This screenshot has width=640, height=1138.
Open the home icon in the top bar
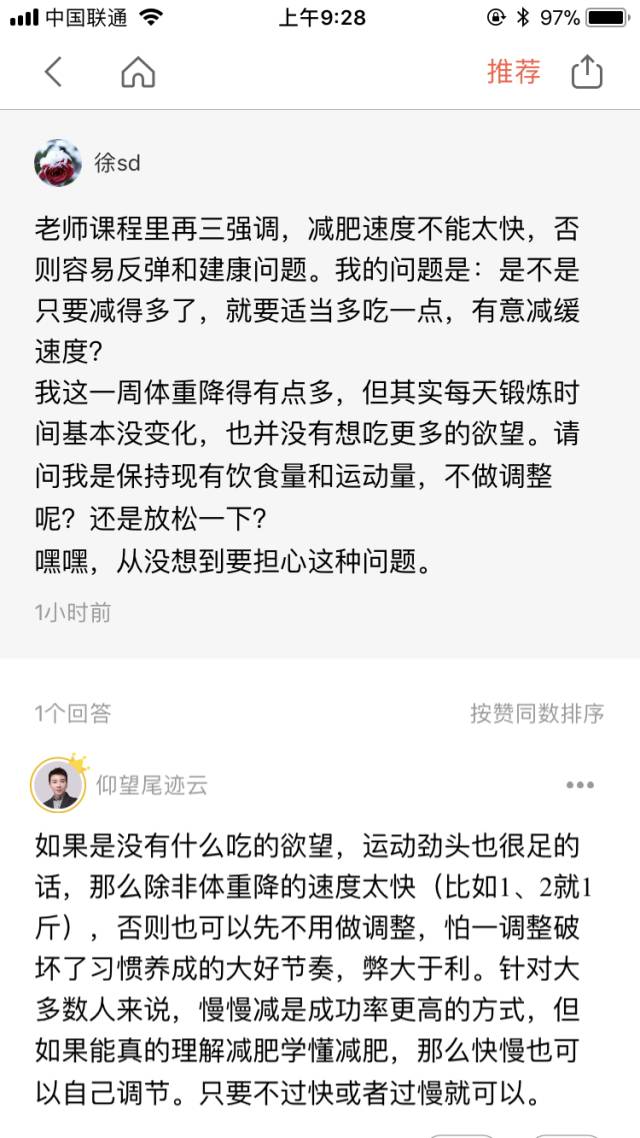point(138,72)
